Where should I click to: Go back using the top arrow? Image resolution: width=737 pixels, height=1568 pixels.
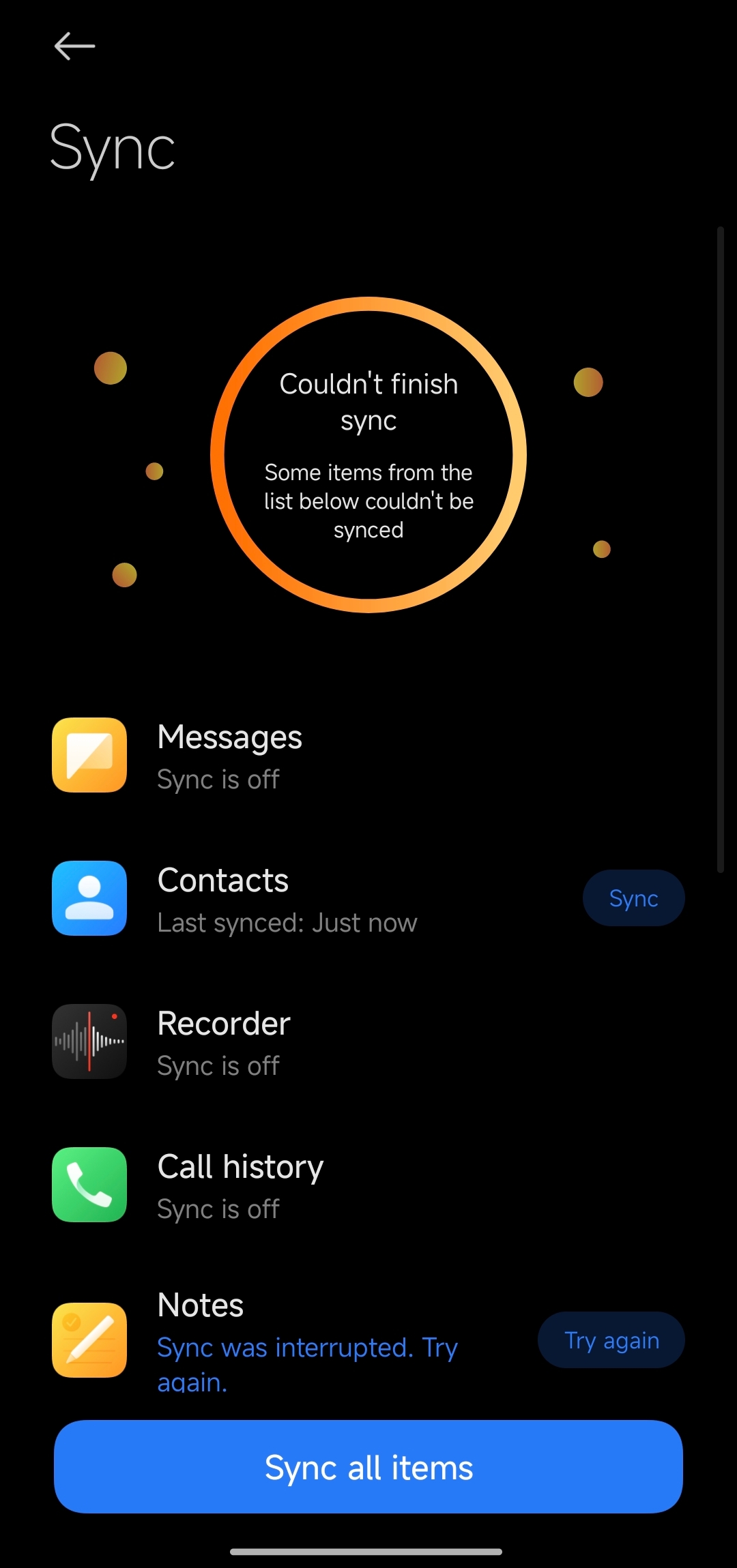click(x=74, y=46)
